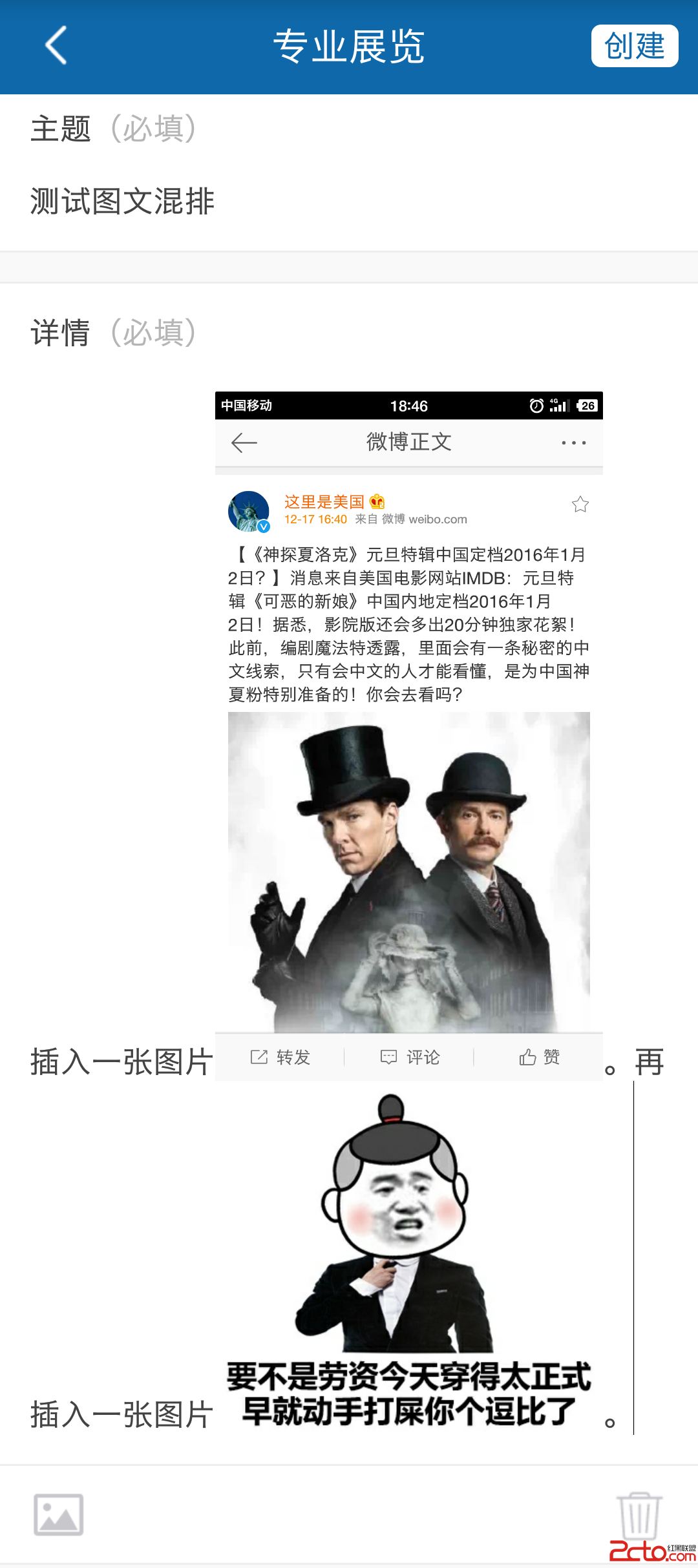The image size is (698, 1568).
Task: Tap the verified blue V badge on the avatar
Action: [262, 527]
